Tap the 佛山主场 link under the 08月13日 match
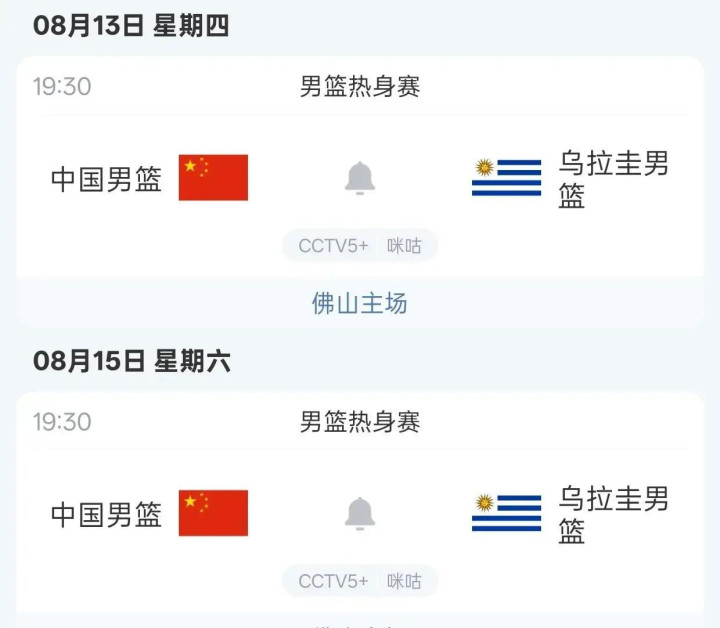This screenshot has width=720, height=628. 360,303
